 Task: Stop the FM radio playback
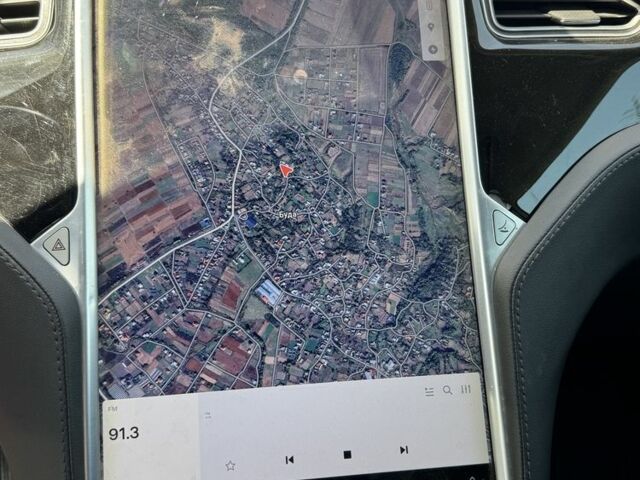click(x=347, y=454)
